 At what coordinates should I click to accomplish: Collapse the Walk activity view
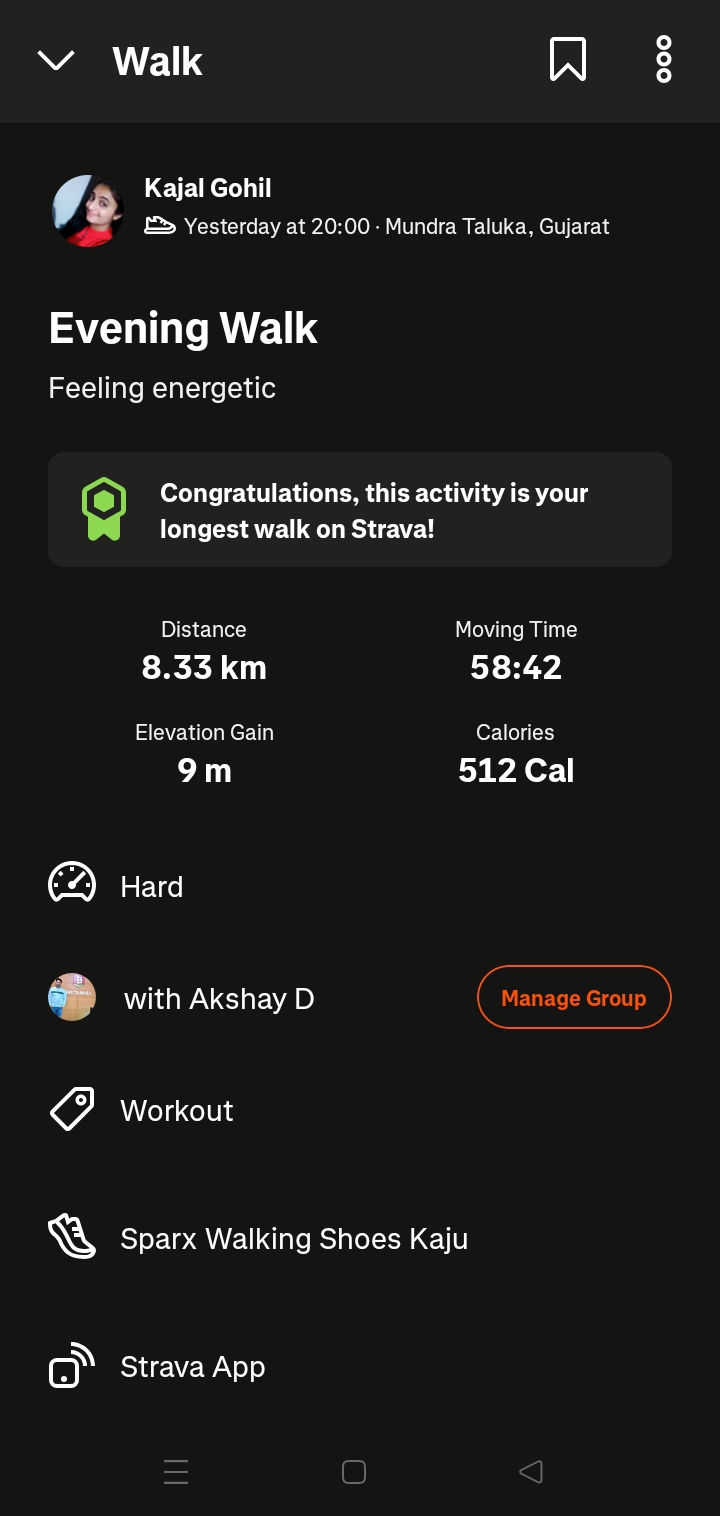coord(56,61)
